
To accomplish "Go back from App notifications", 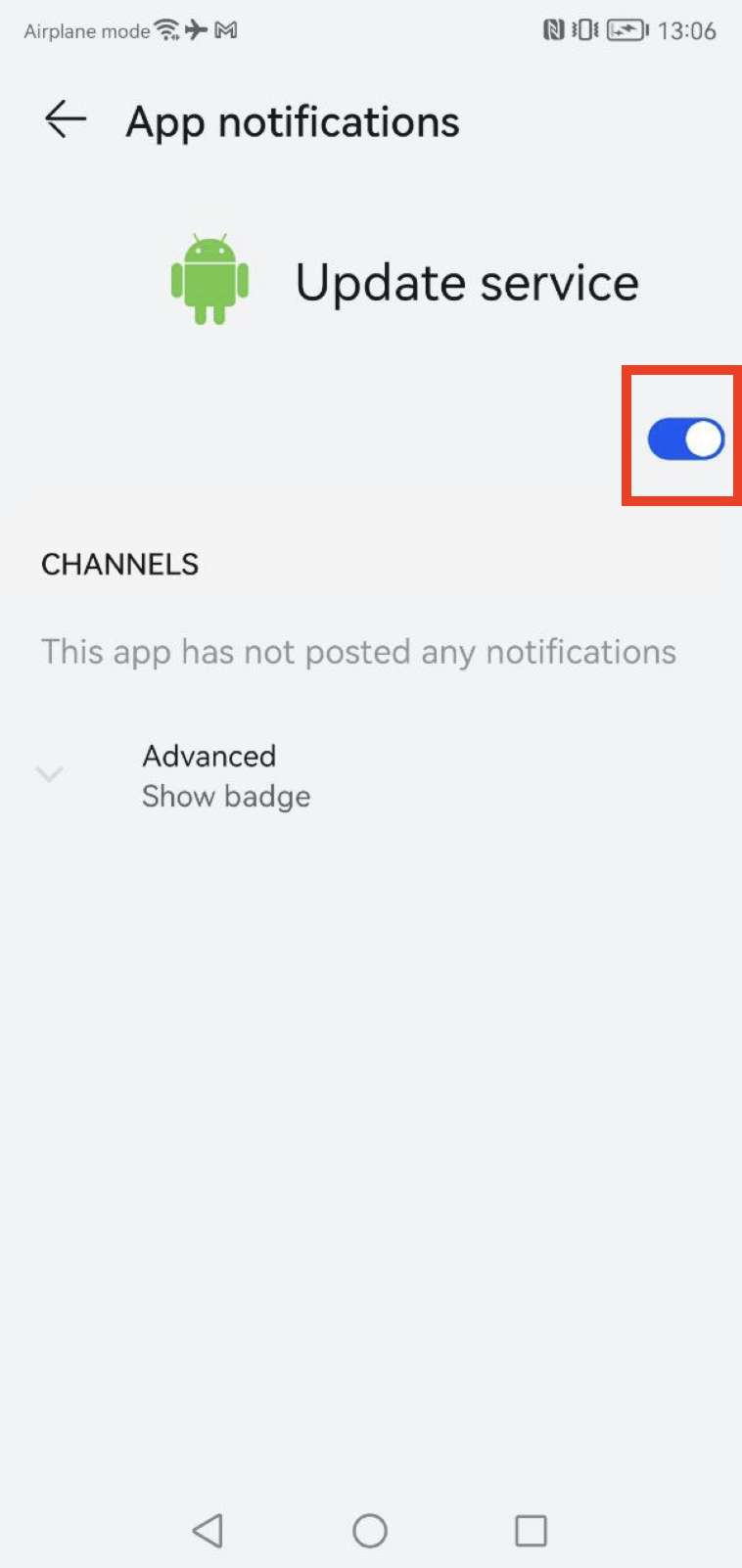I will tap(66, 120).
